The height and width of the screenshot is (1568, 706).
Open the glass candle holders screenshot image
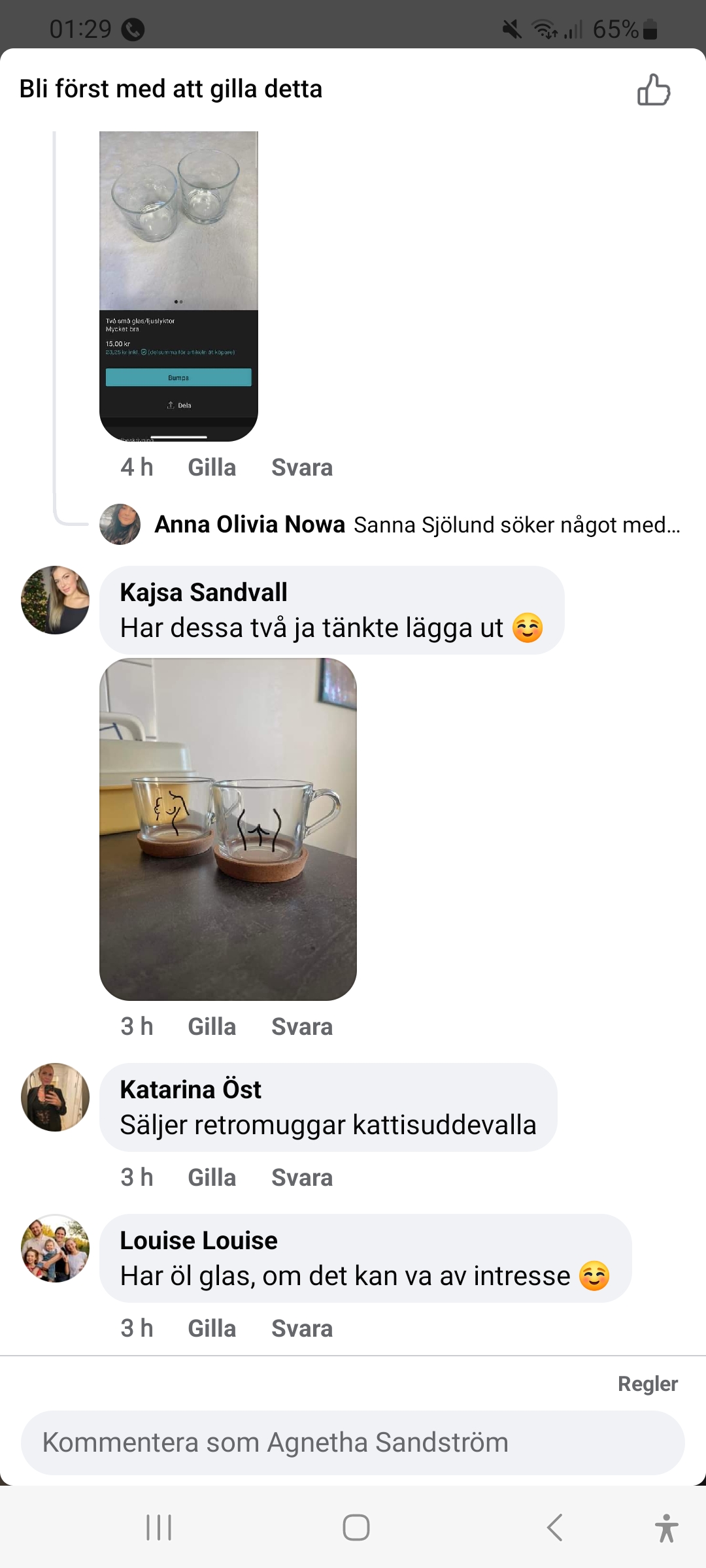[x=178, y=286]
